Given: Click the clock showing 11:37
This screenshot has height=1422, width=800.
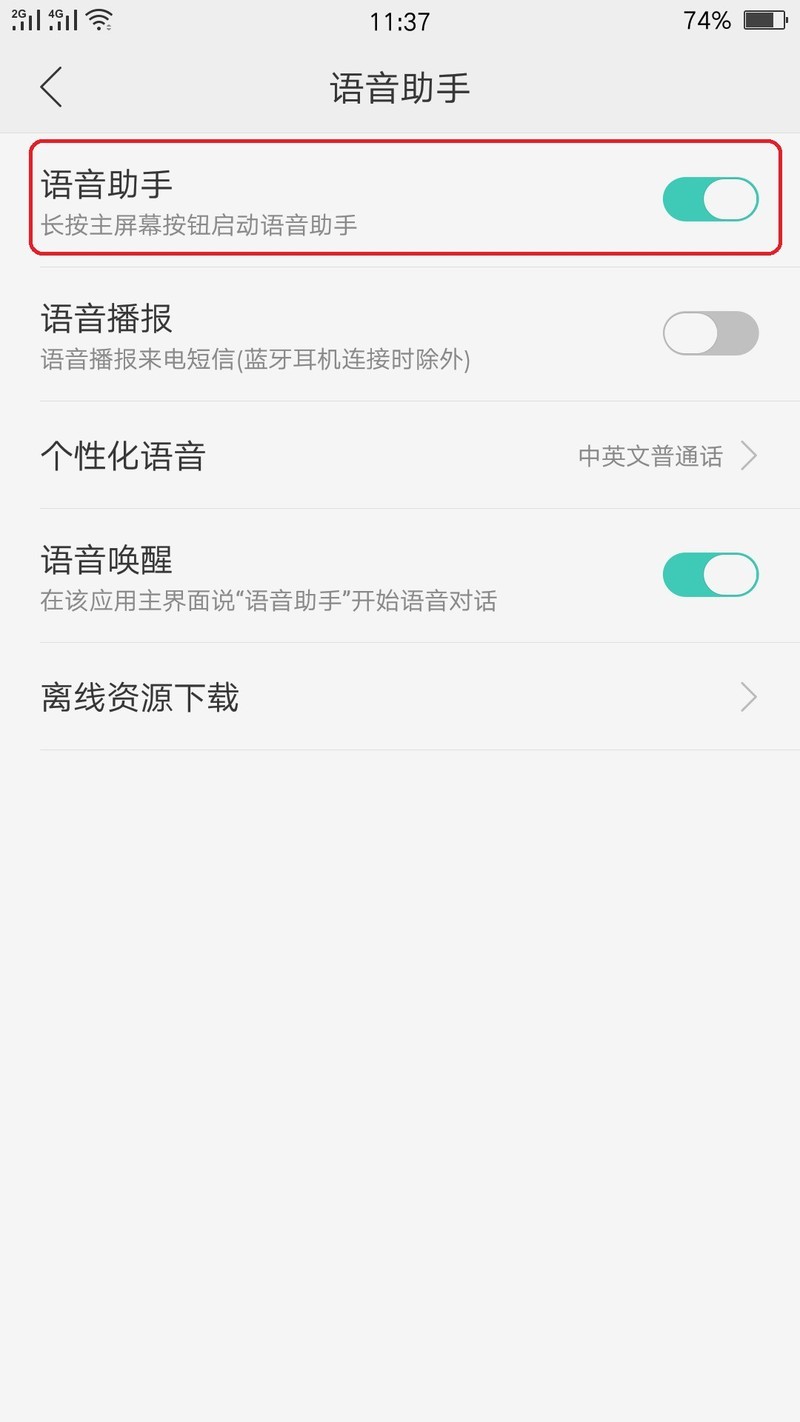Looking at the screenshot, I should point(397,21).
